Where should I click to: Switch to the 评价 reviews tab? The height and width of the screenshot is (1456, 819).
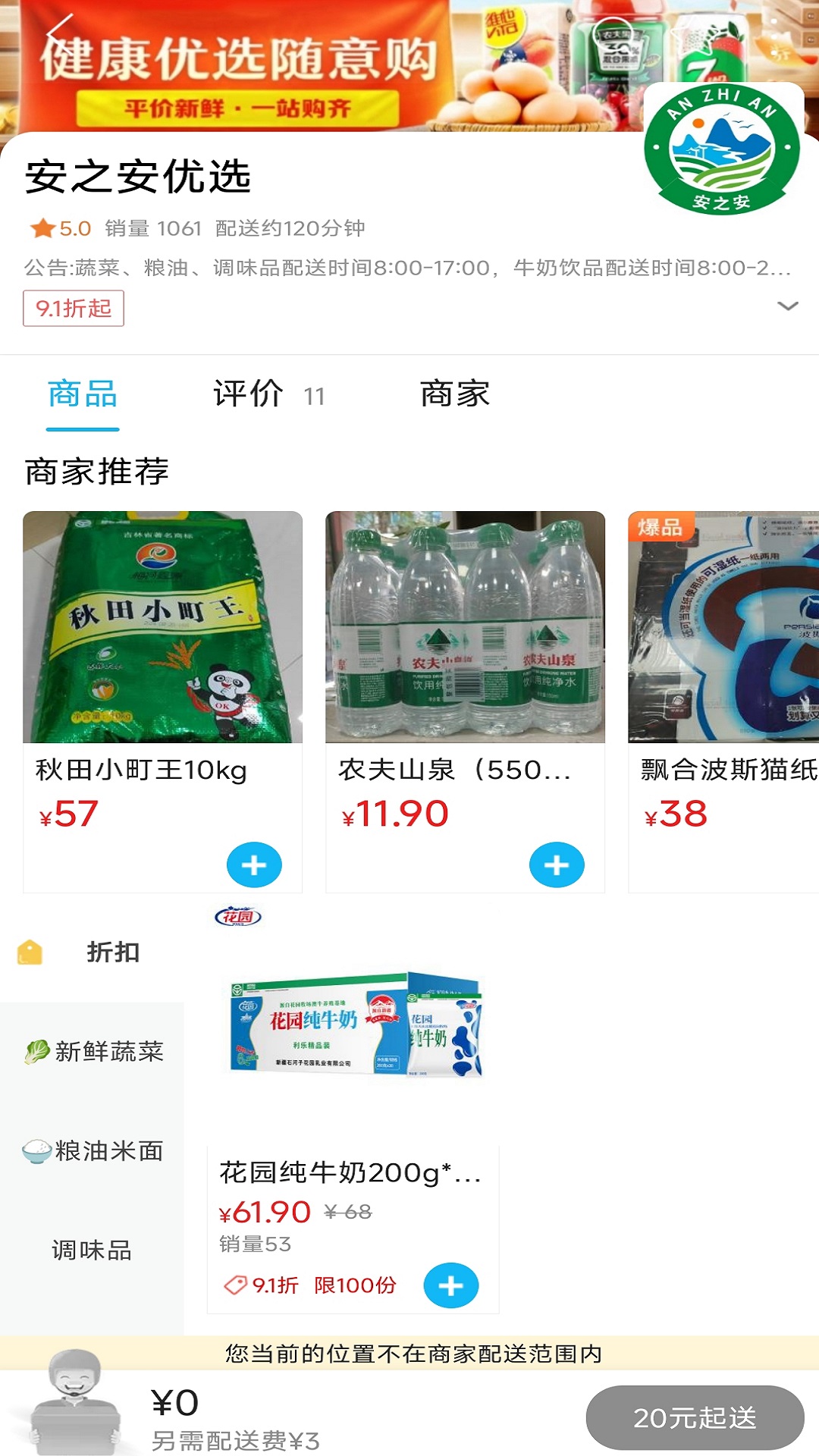pyautogui.click(x=249, y=393)
